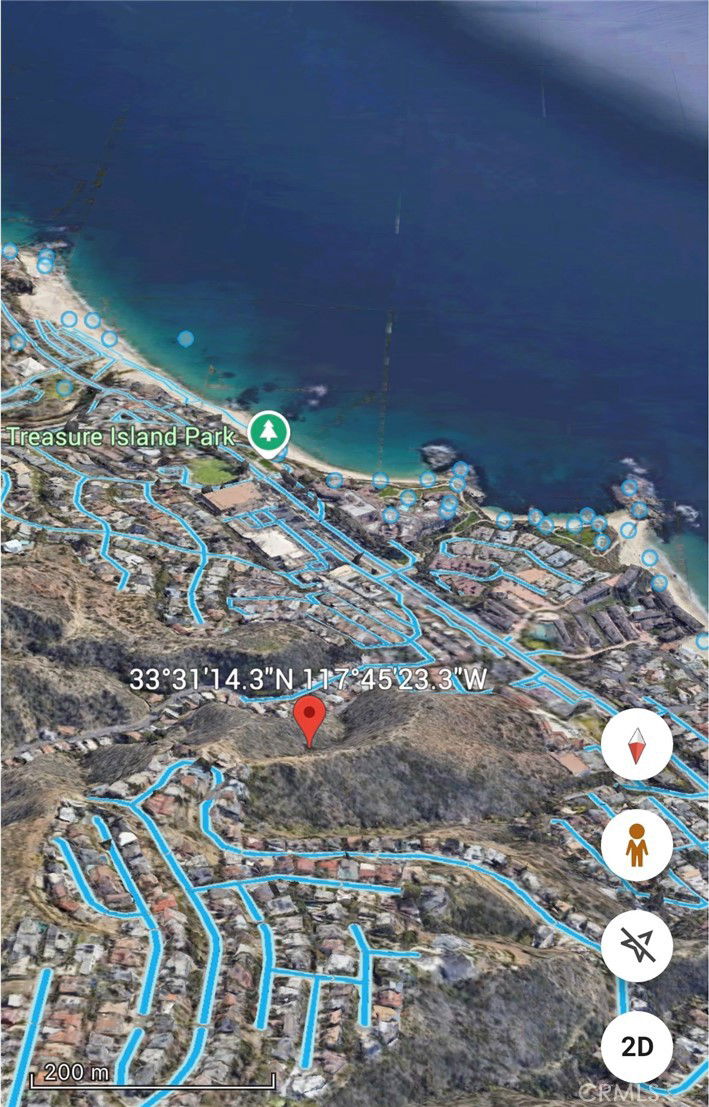Screen dimensions: 709x1107
Task: Open the Treasure Island Park marker
Action: [x=268, y=433]
